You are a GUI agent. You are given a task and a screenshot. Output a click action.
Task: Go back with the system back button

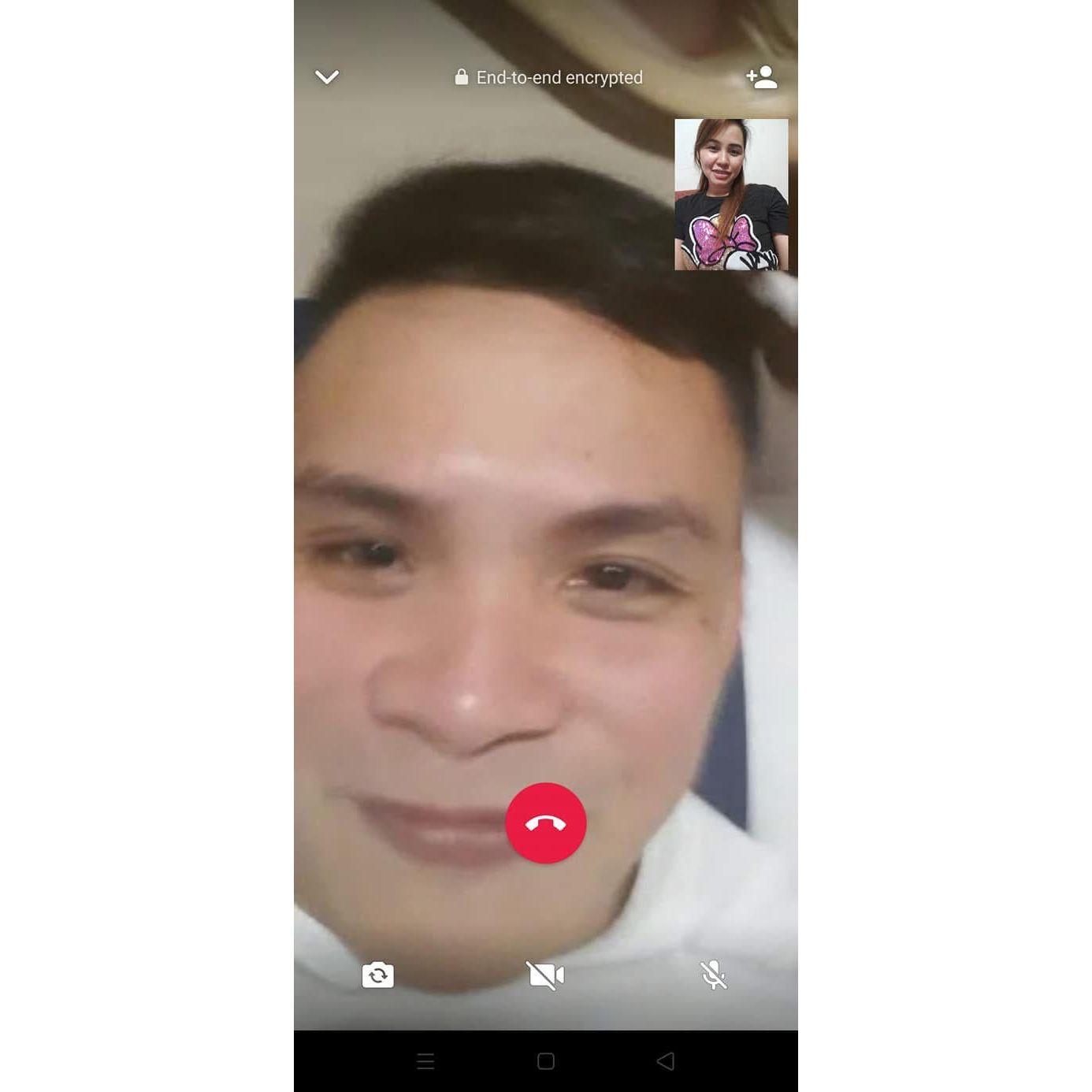[666, 1061]
